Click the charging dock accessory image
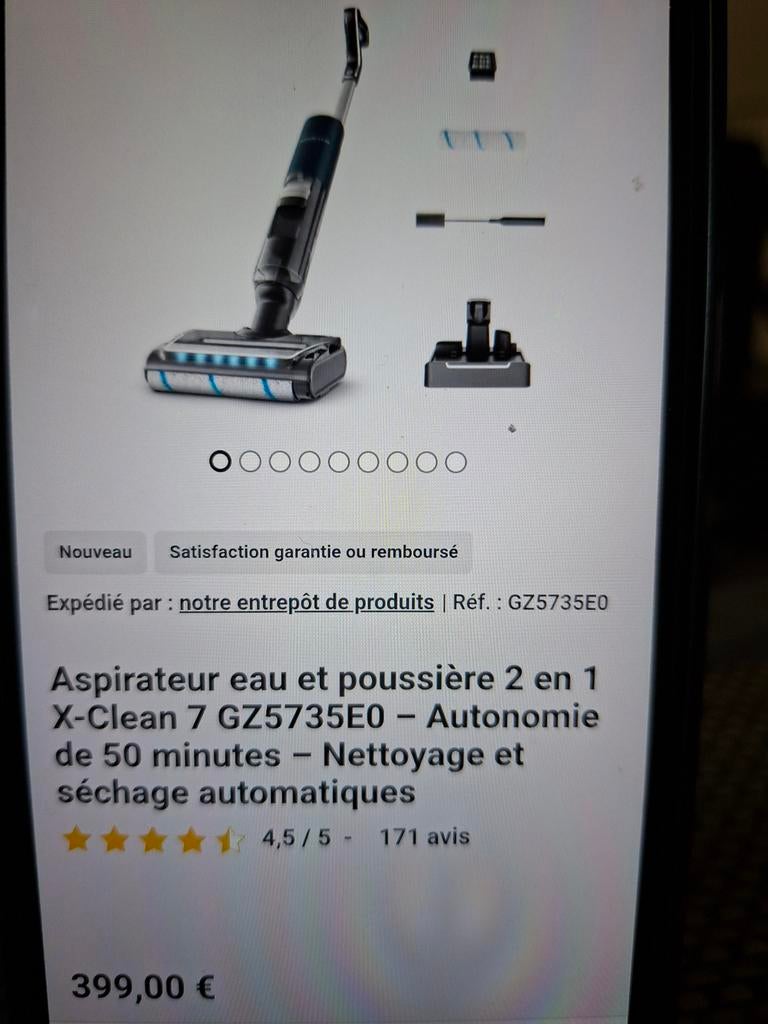 pyautogui.click(x=478, y=345)
